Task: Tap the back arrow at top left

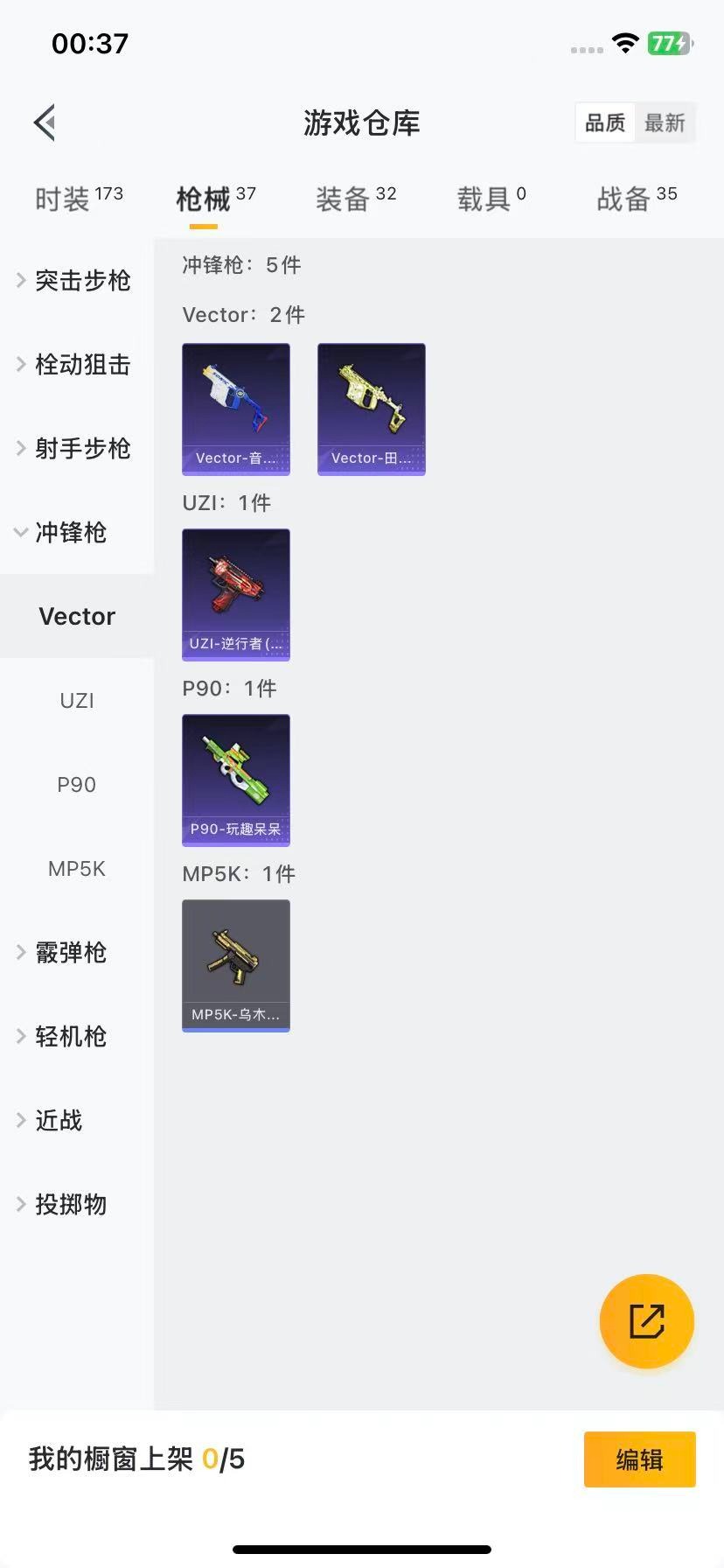Action: click(44, 122)
